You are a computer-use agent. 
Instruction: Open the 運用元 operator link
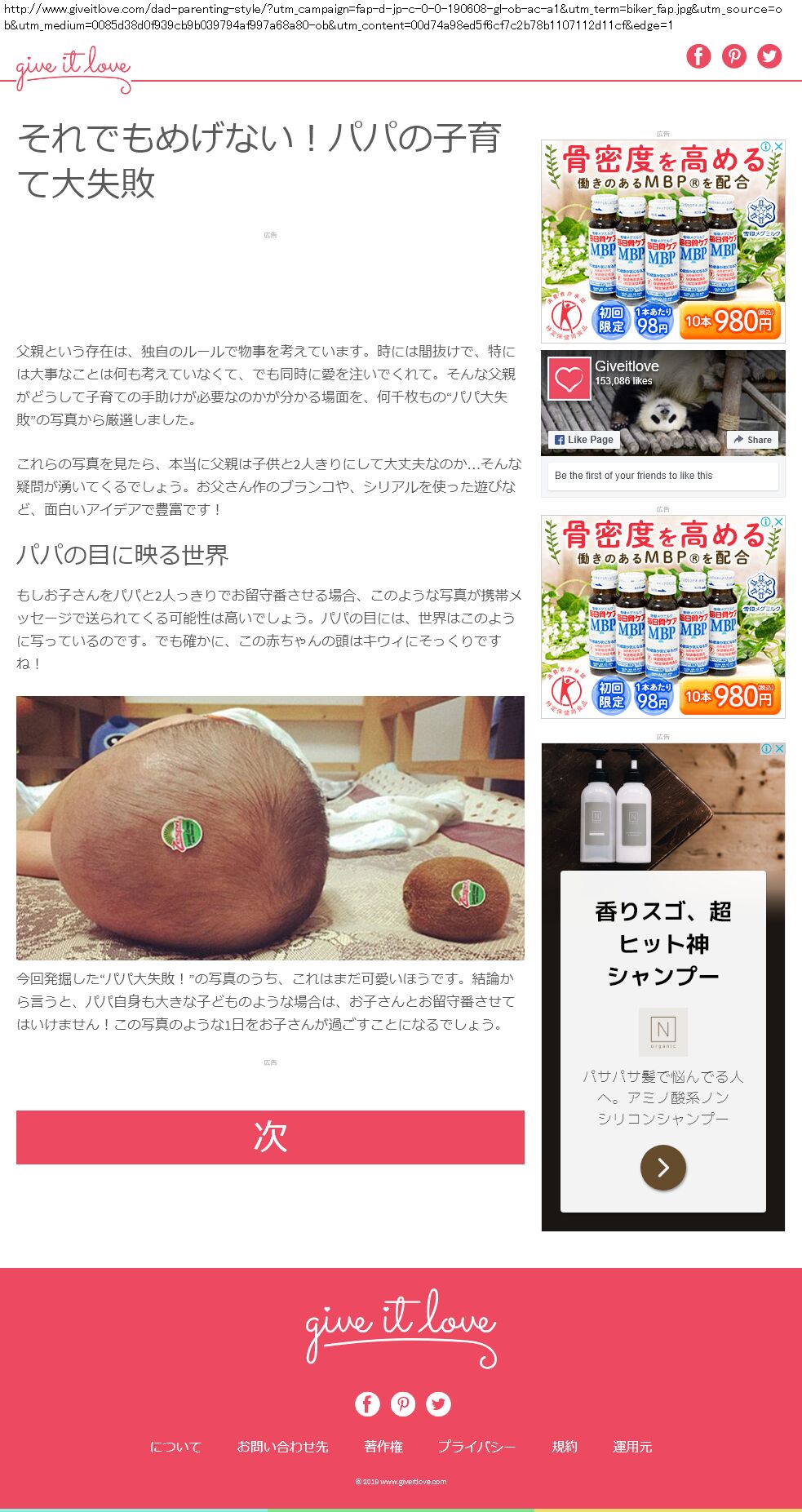coord(632,1447)
